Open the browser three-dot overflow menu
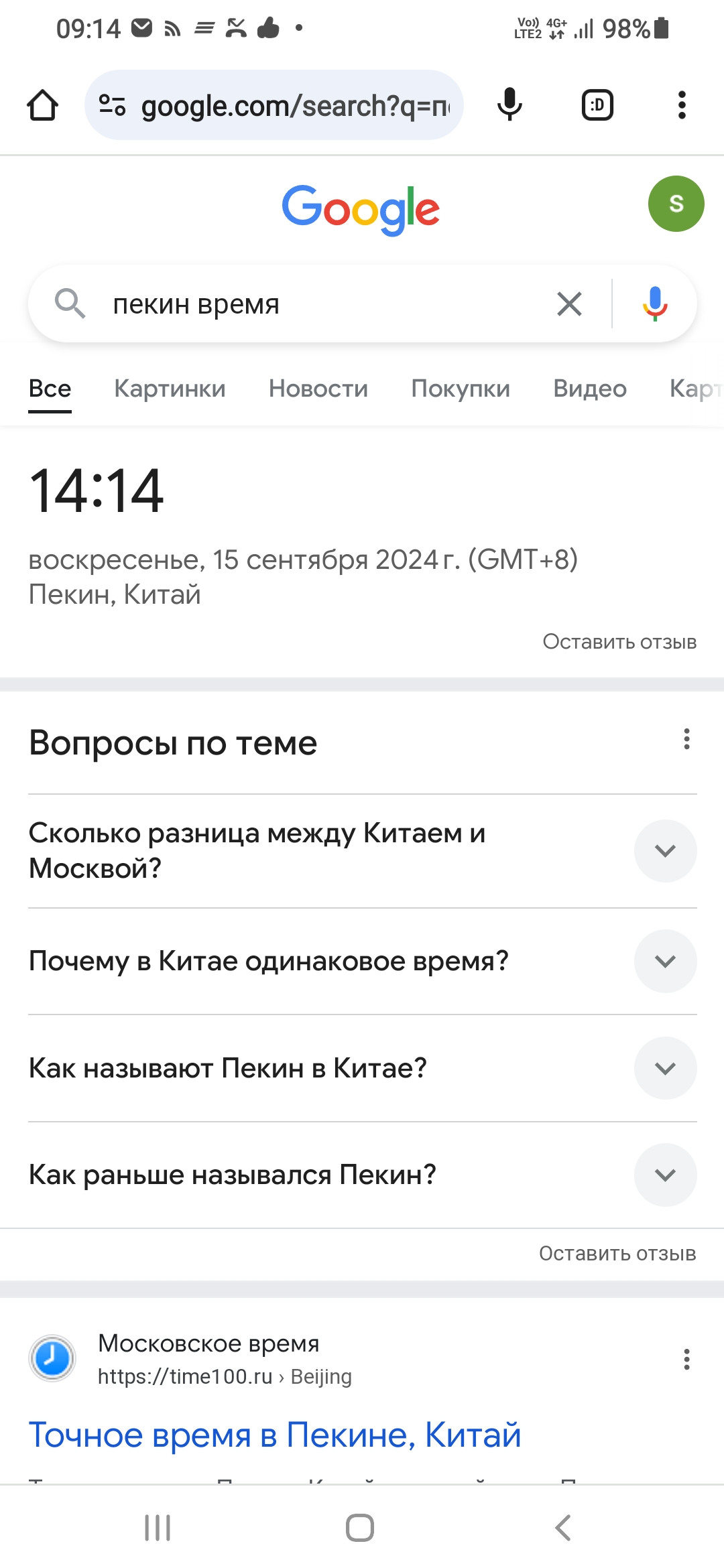 [x=682, y=105]
